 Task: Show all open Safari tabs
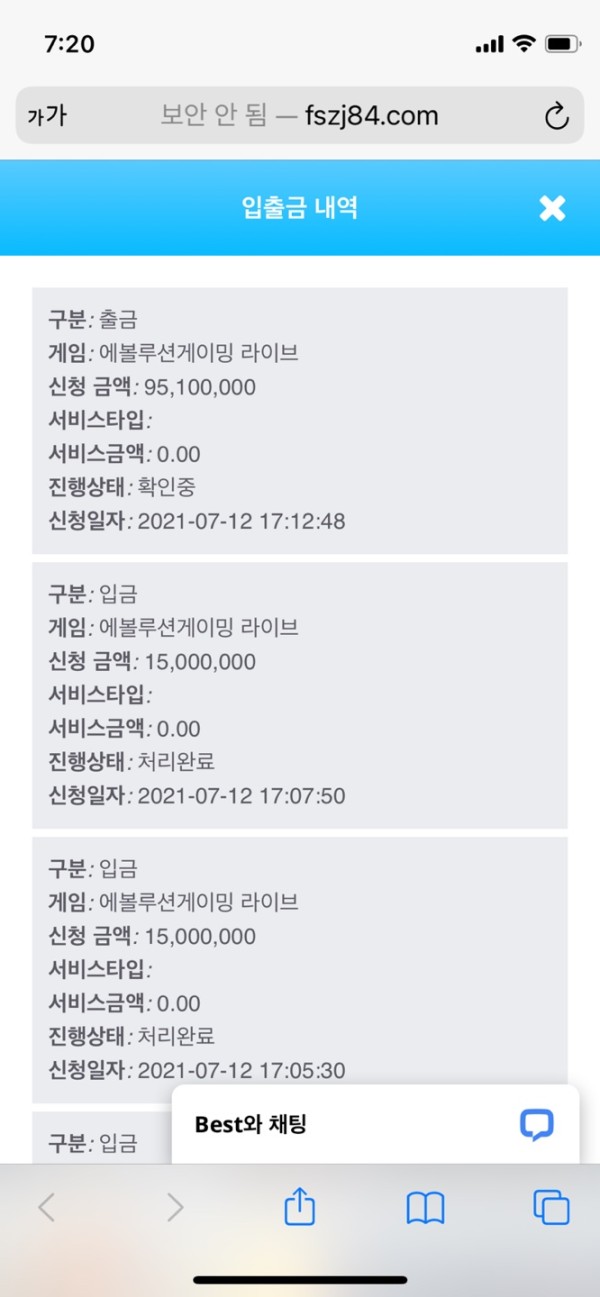pyautogui.click(x=551, y=1208)
